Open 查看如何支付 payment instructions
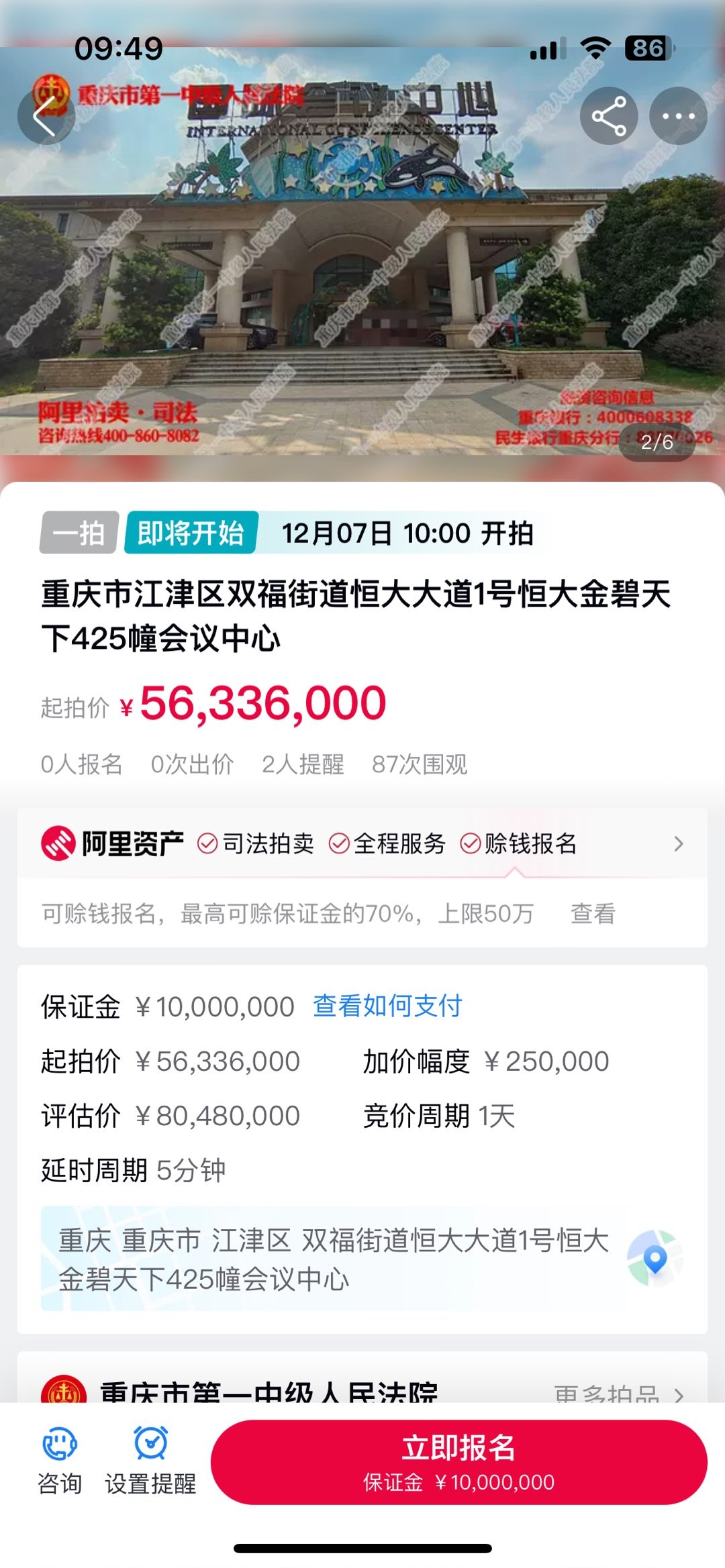Screen dimensions: 725x1568 [x=387, y=1006]
